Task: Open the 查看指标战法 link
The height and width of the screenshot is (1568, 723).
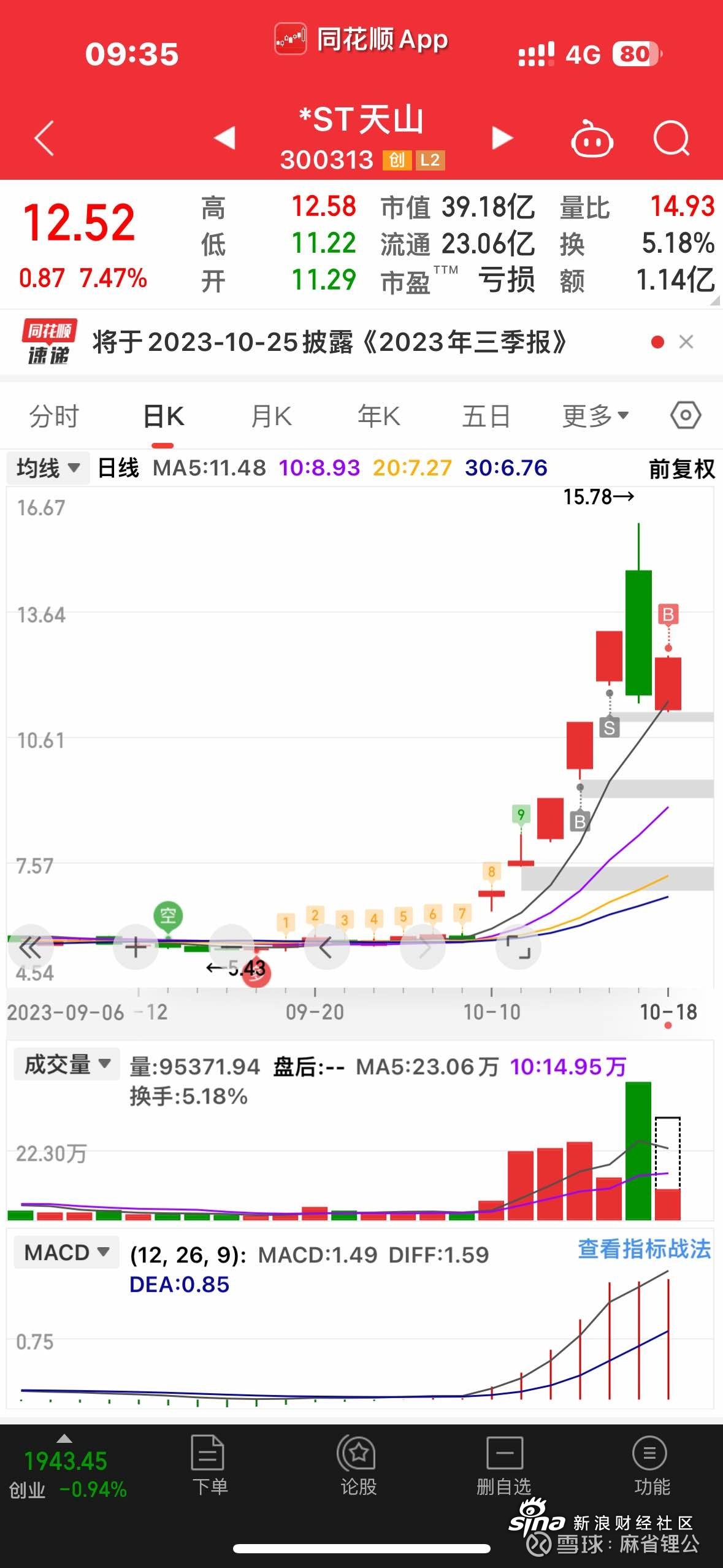Action: click(644, 1248)
